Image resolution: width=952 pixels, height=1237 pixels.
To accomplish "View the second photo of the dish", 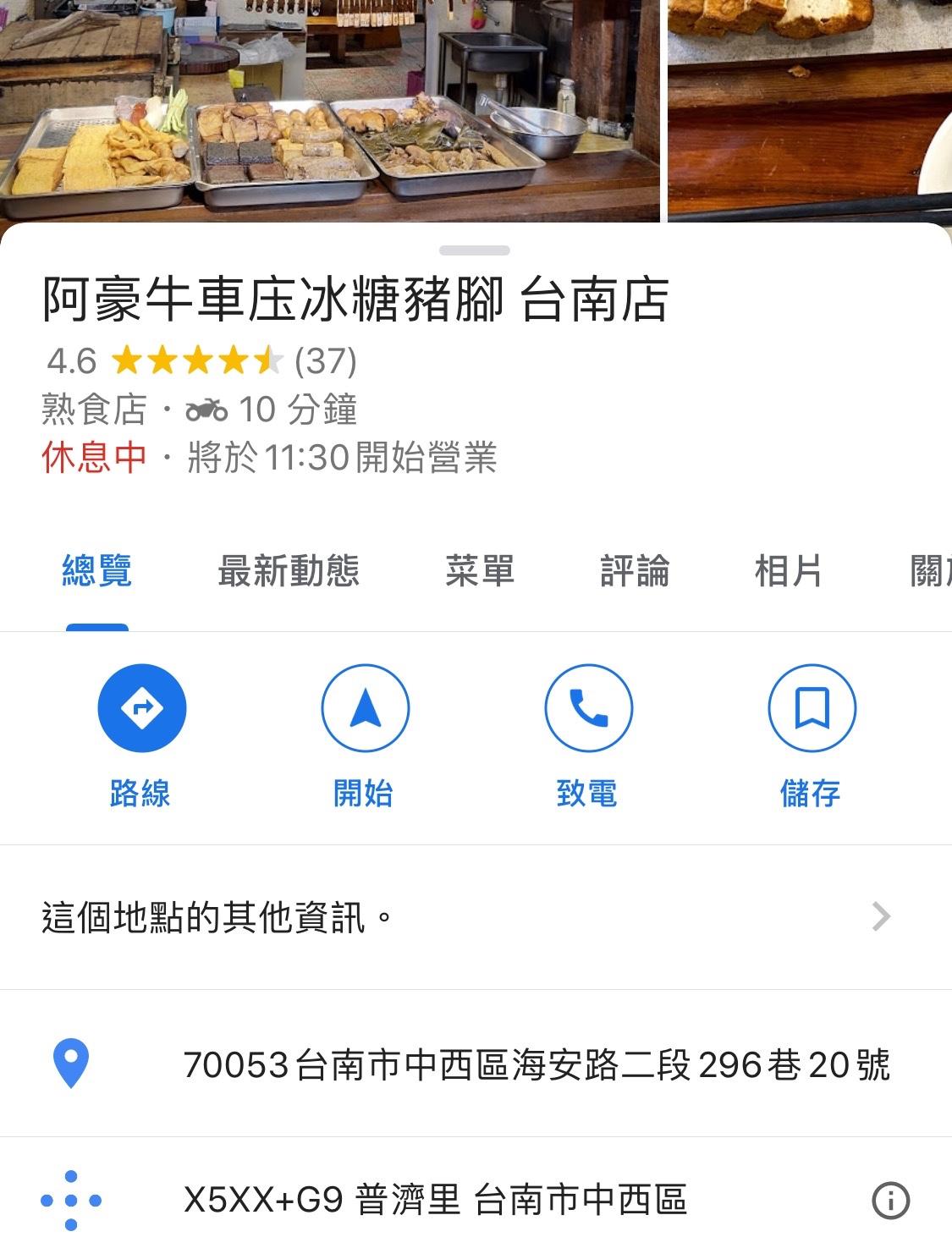I will tap(810, 110).
